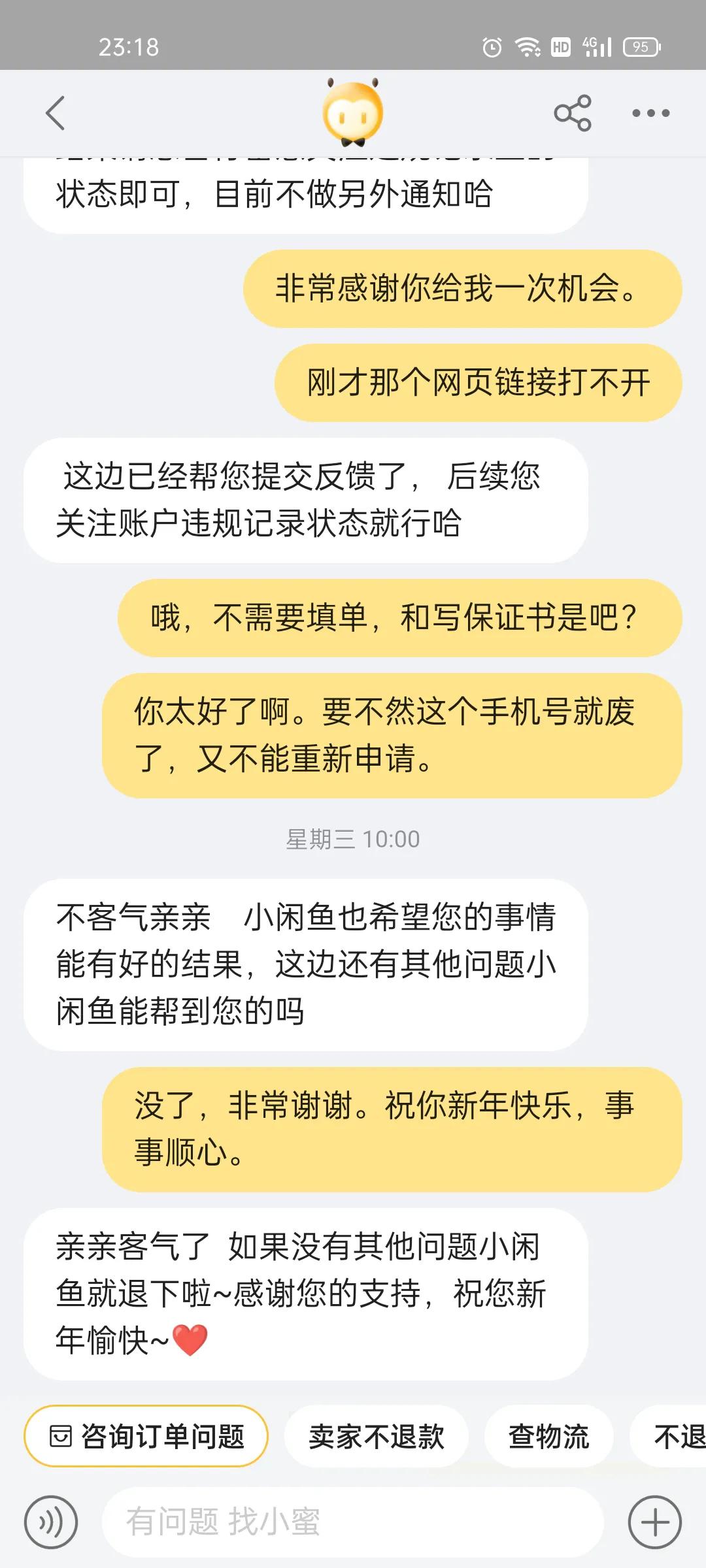Image resolution: width=706 pixels, height=1568 pixels.
Task: Tap the Wi-Fi icon in the status bar
Action: 526,46
